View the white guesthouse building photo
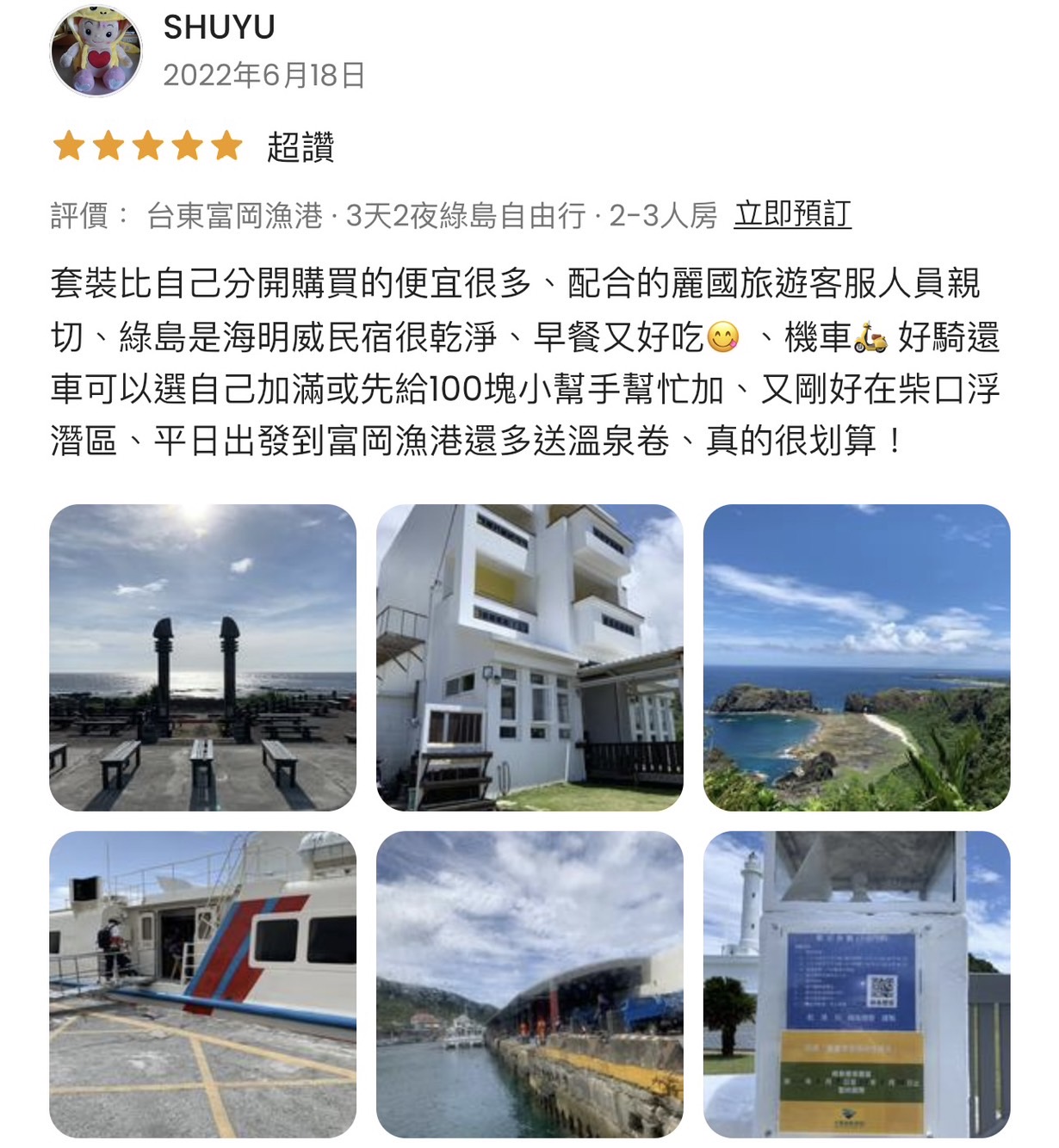 coord(529,657)
